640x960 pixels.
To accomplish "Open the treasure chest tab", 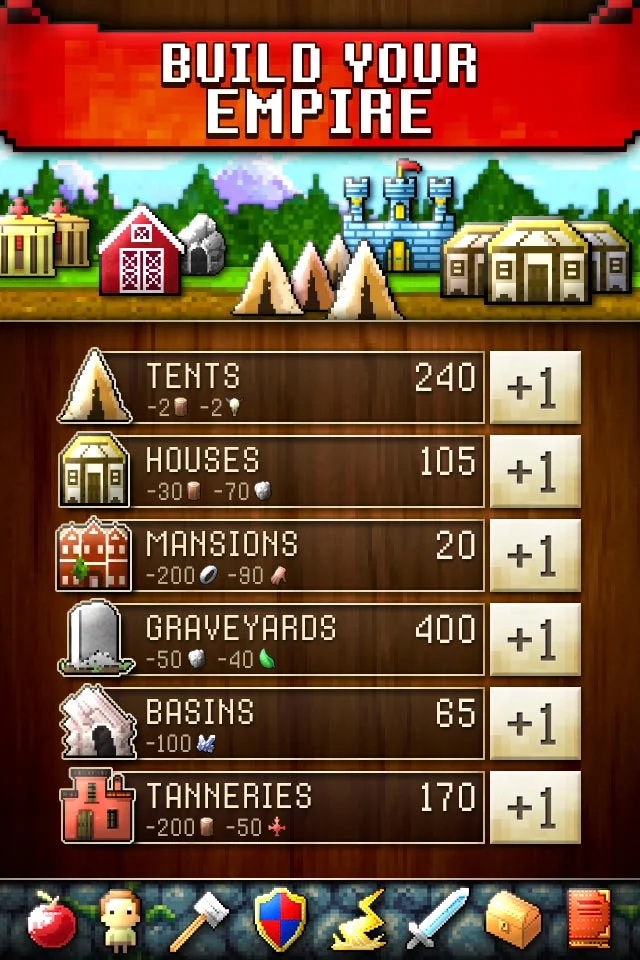I will (514, 918).
